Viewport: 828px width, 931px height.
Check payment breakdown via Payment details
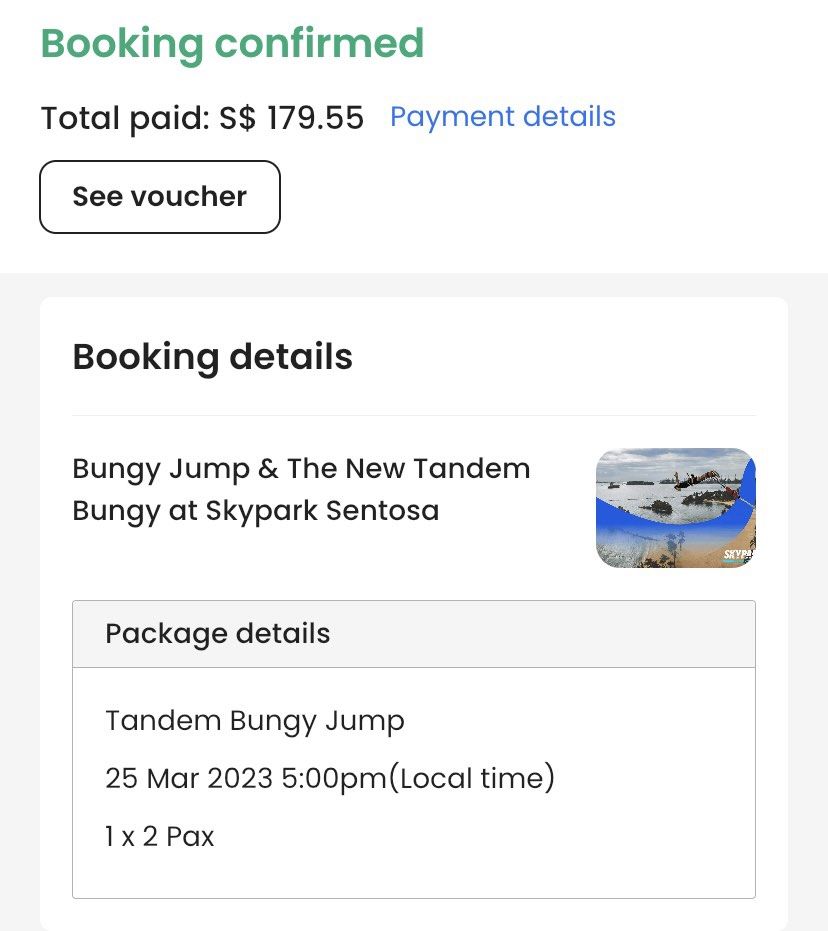(x=502, y=117)
